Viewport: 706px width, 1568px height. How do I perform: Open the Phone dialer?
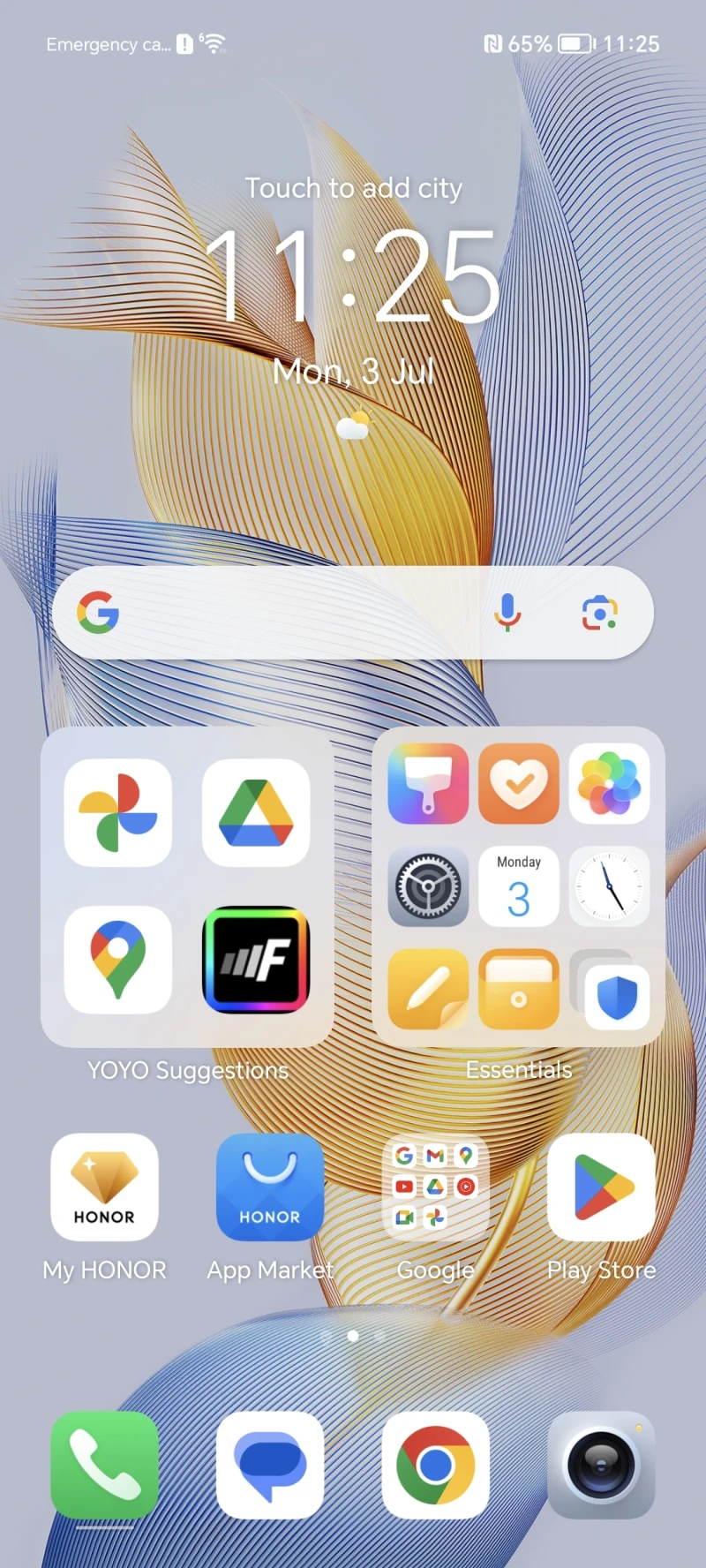104,1465
